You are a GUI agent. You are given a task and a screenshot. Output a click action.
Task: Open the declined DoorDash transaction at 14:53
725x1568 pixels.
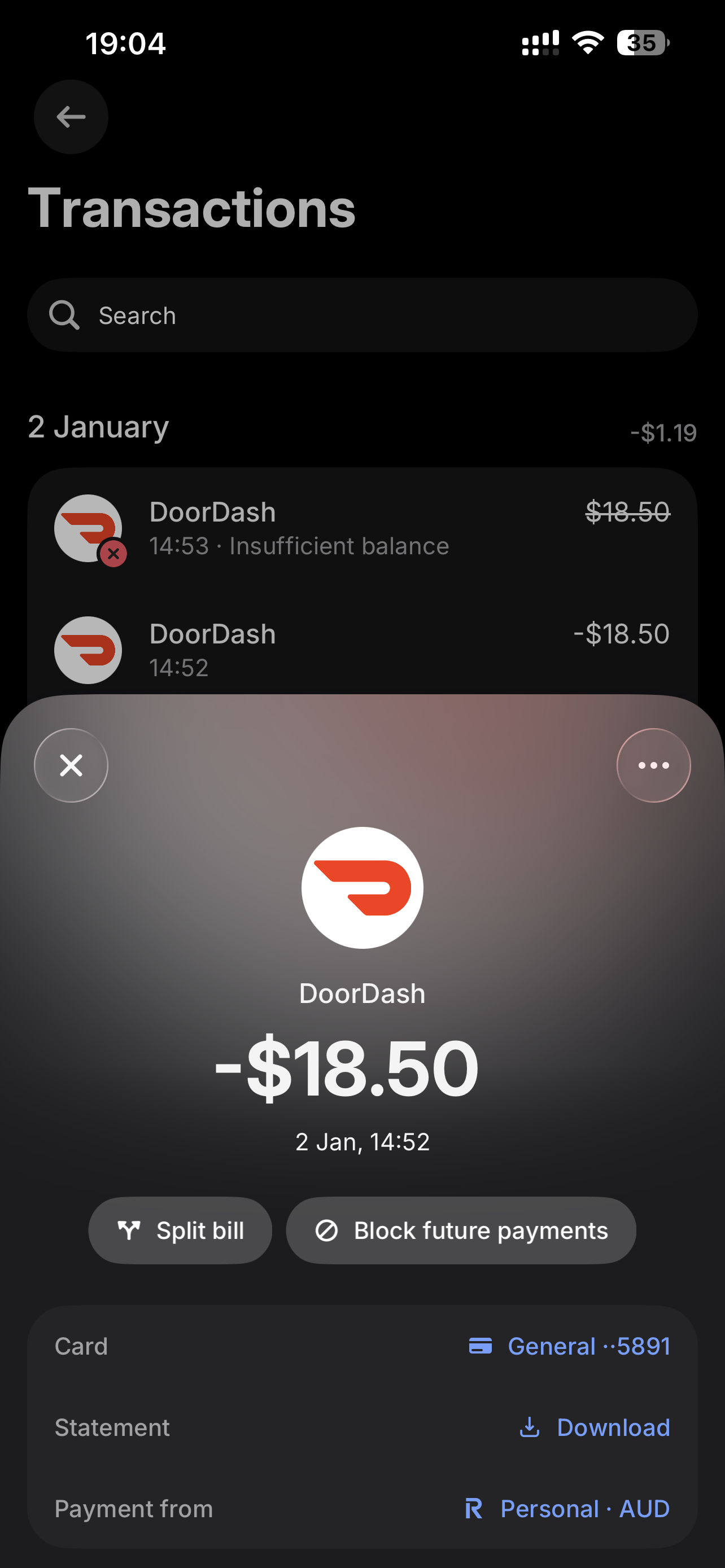click(x=362, y=528)
